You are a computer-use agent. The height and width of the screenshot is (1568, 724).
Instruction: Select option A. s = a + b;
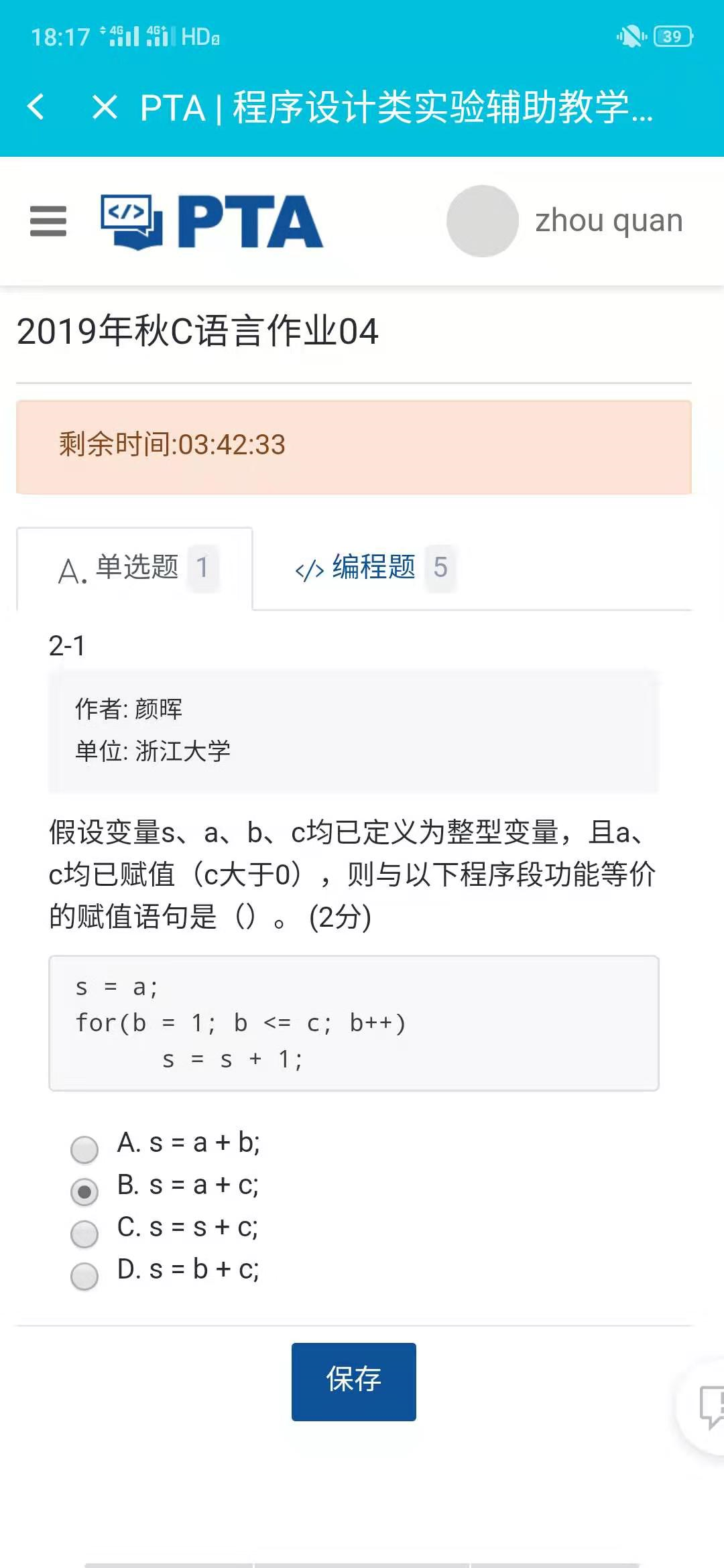(84, 1149)
